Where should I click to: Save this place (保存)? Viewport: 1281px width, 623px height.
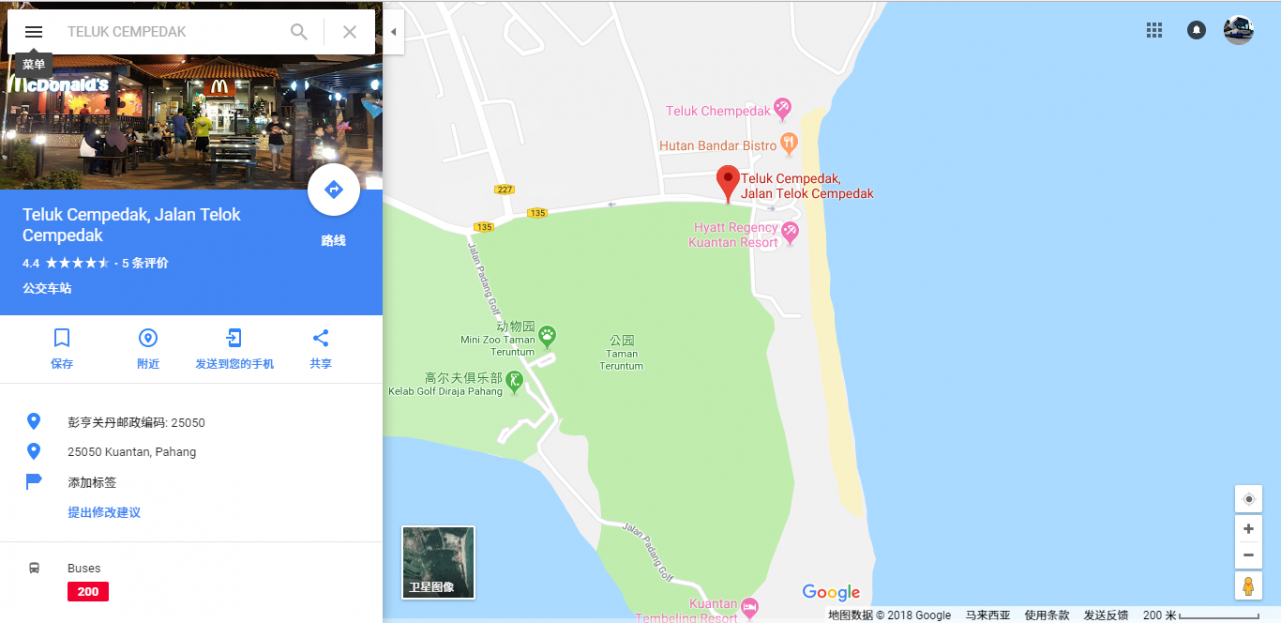[x=62, y=348]
